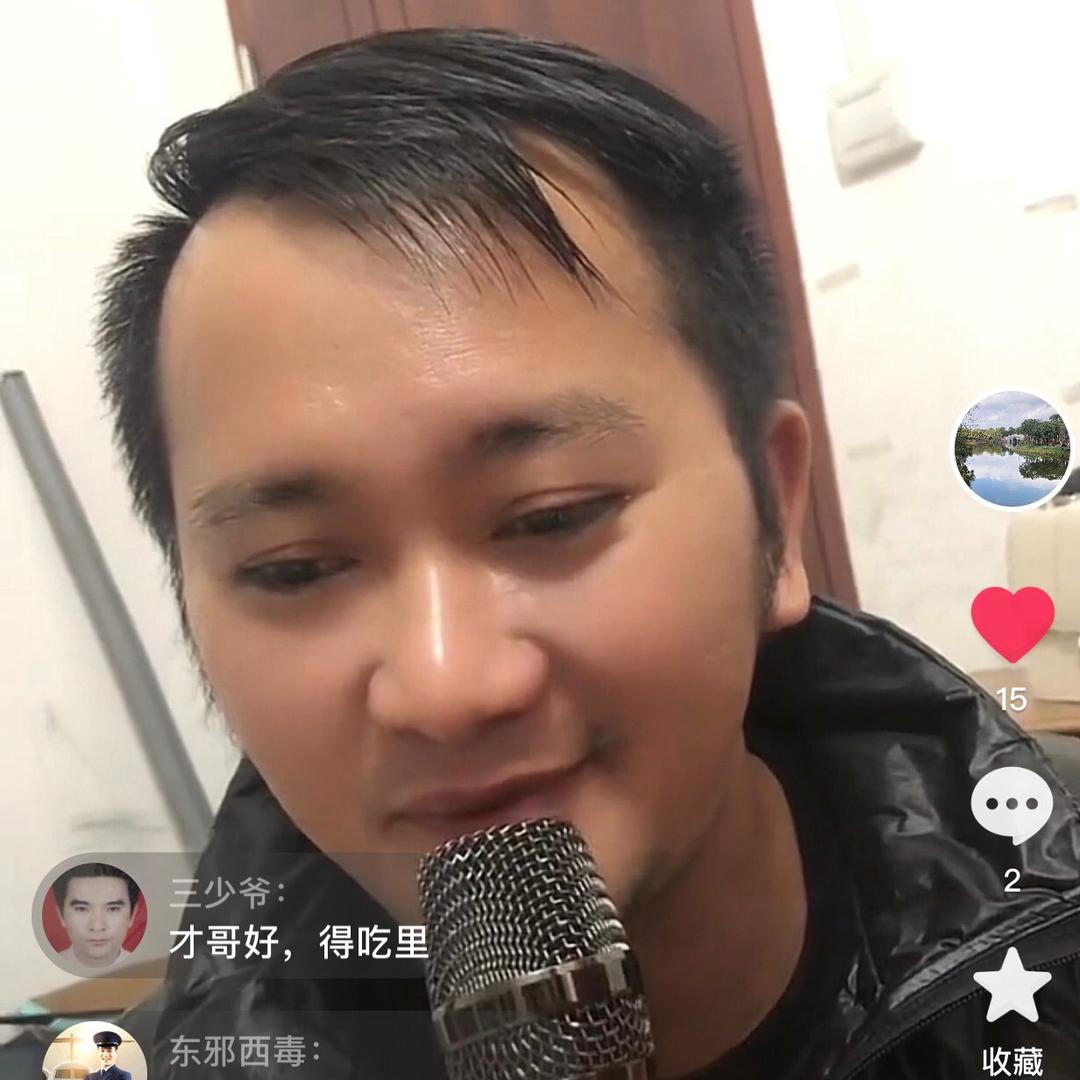The height and width of the screenshot is (1080, 1080).
Task: Open 三少爷's profile picture
Action: (x=95, y=915)
